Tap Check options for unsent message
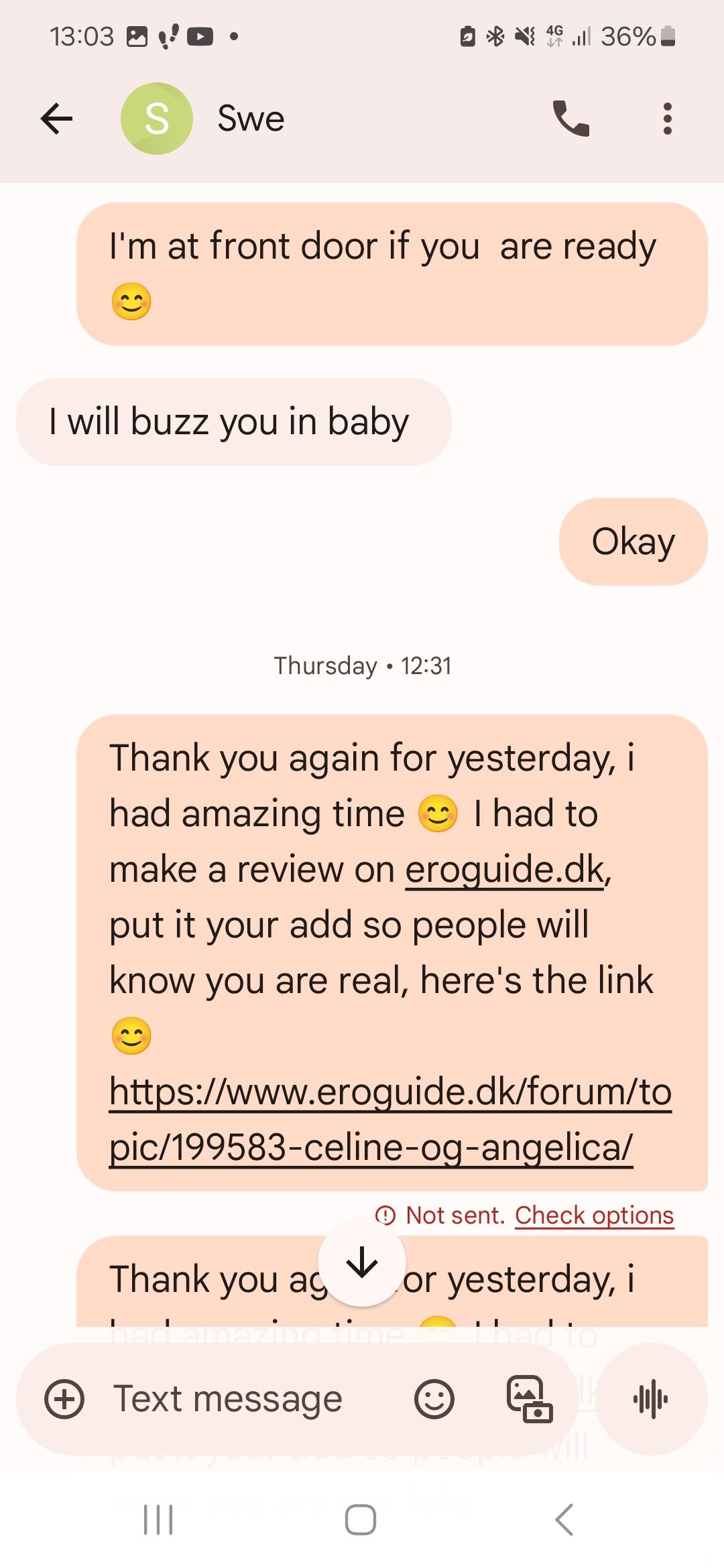Screen dimensions: 724x1568 (594, 1215)
